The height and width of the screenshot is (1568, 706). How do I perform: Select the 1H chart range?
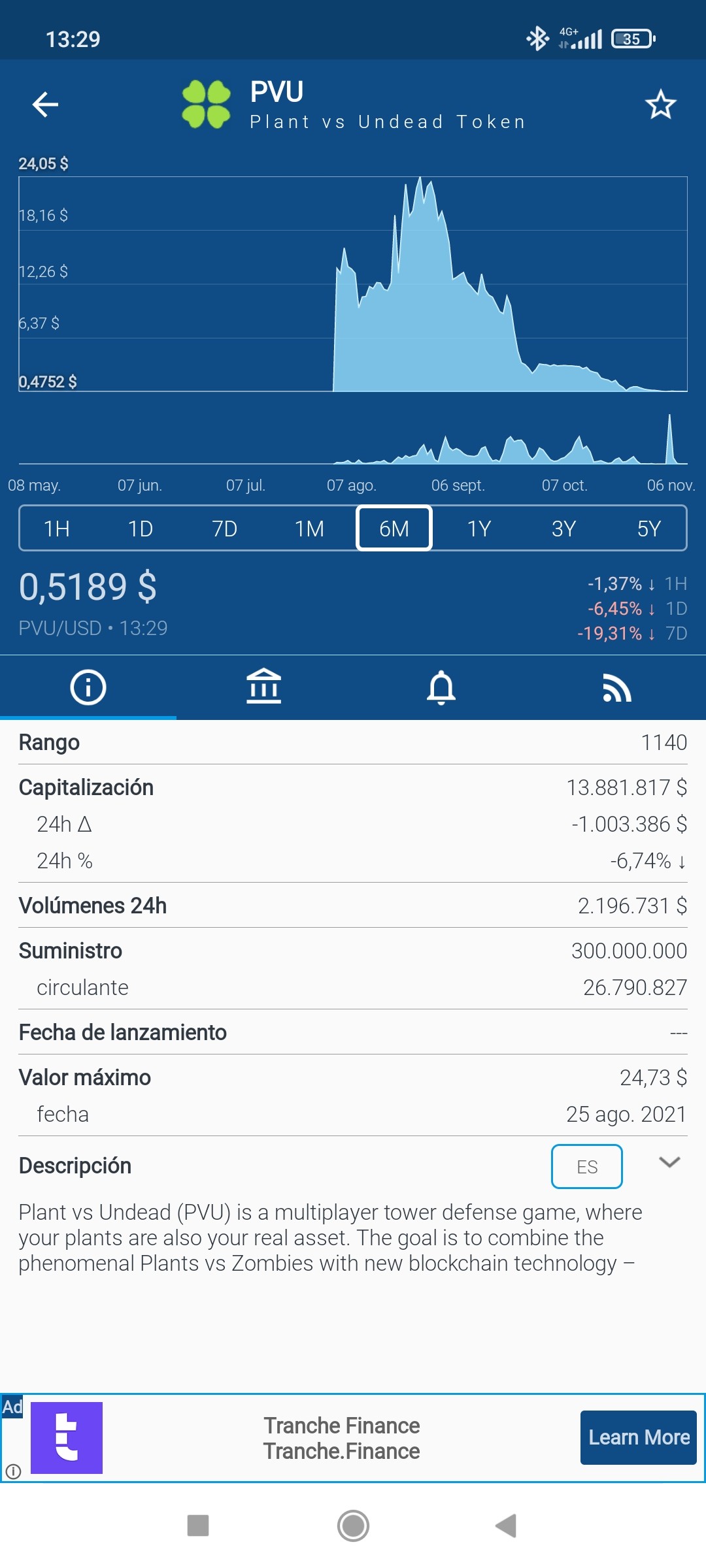57,529
